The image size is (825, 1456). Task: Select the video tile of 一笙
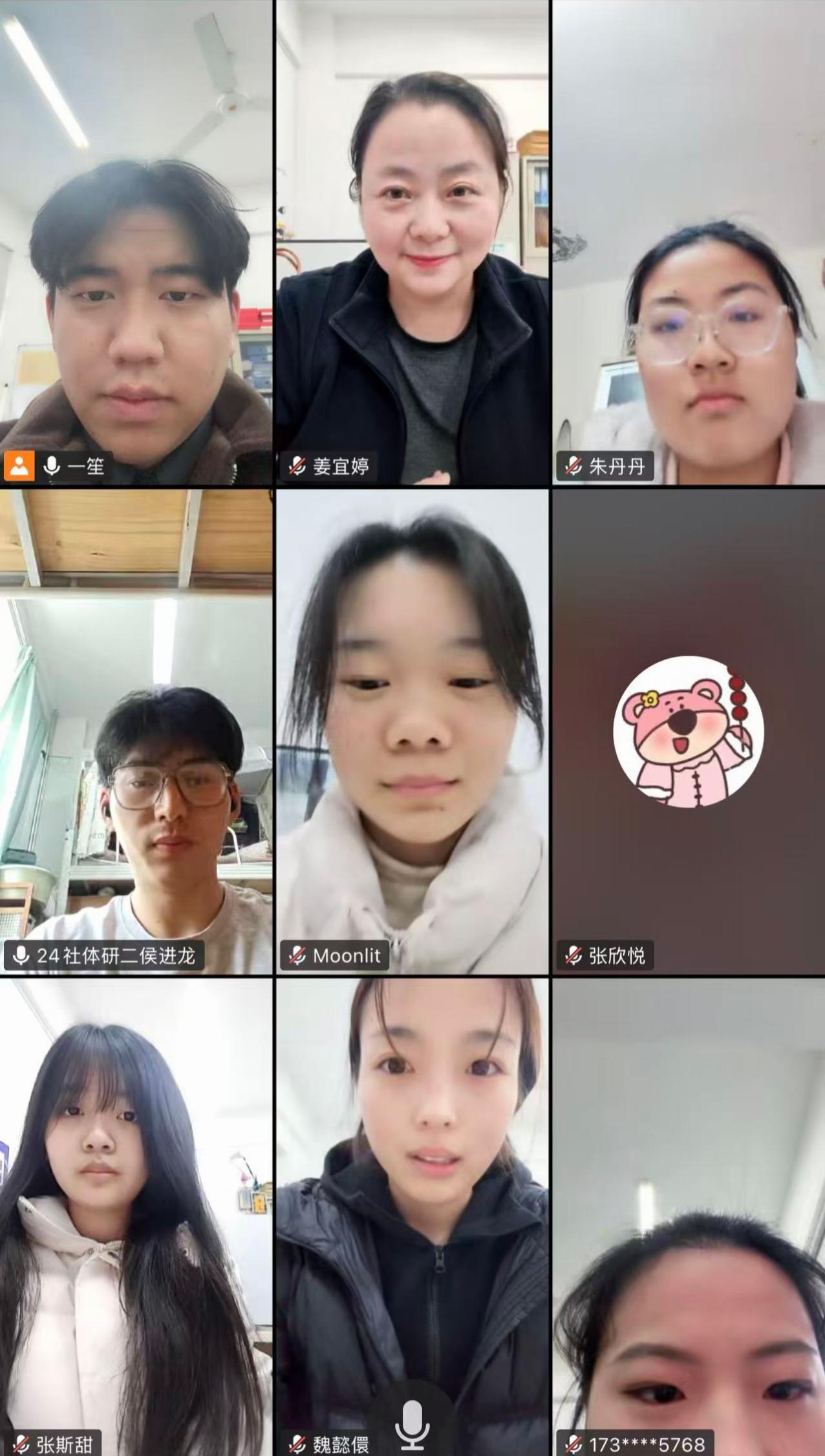tap(136, 242)
